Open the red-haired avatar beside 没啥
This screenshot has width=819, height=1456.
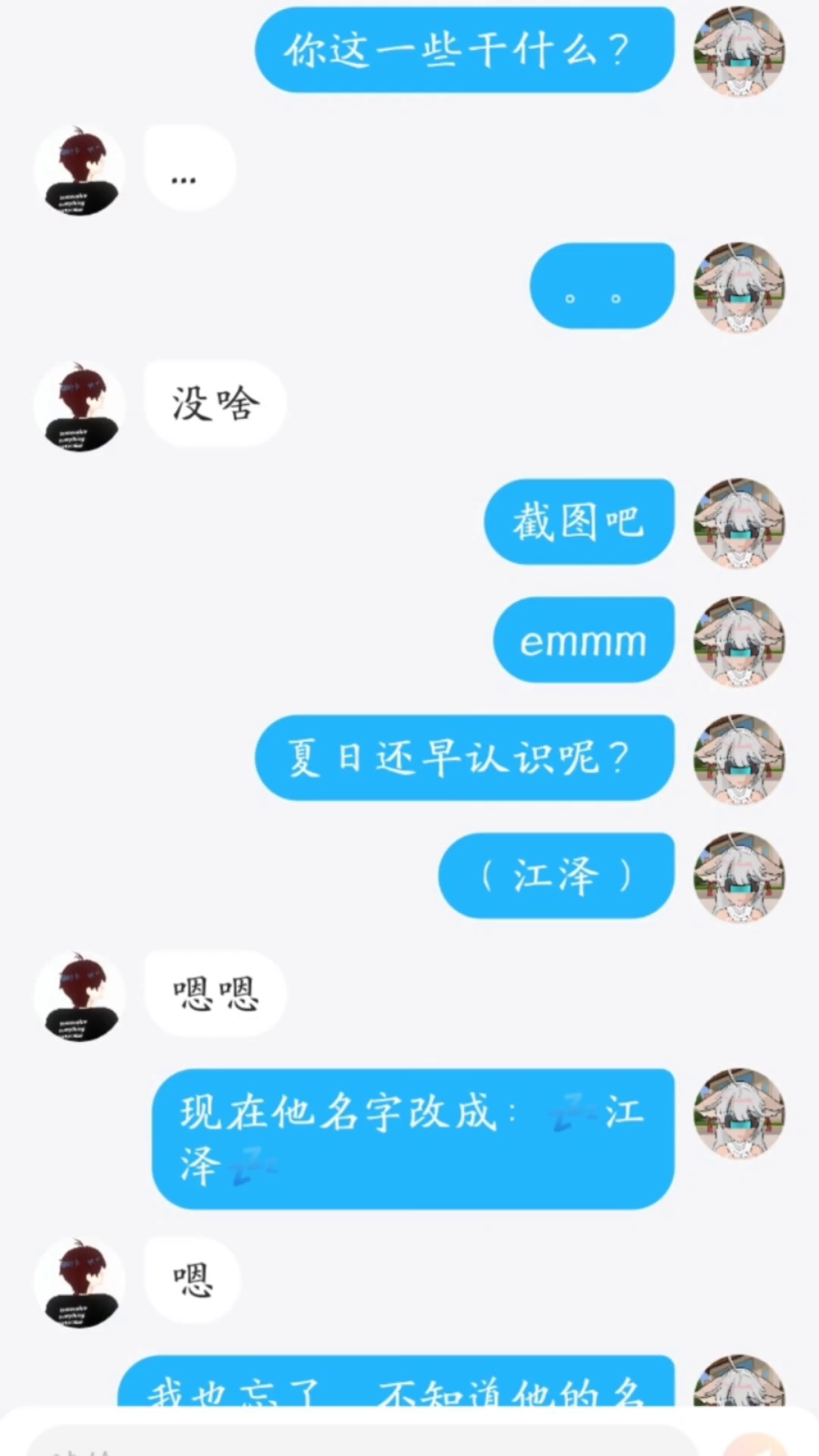(x=80, y=406)
